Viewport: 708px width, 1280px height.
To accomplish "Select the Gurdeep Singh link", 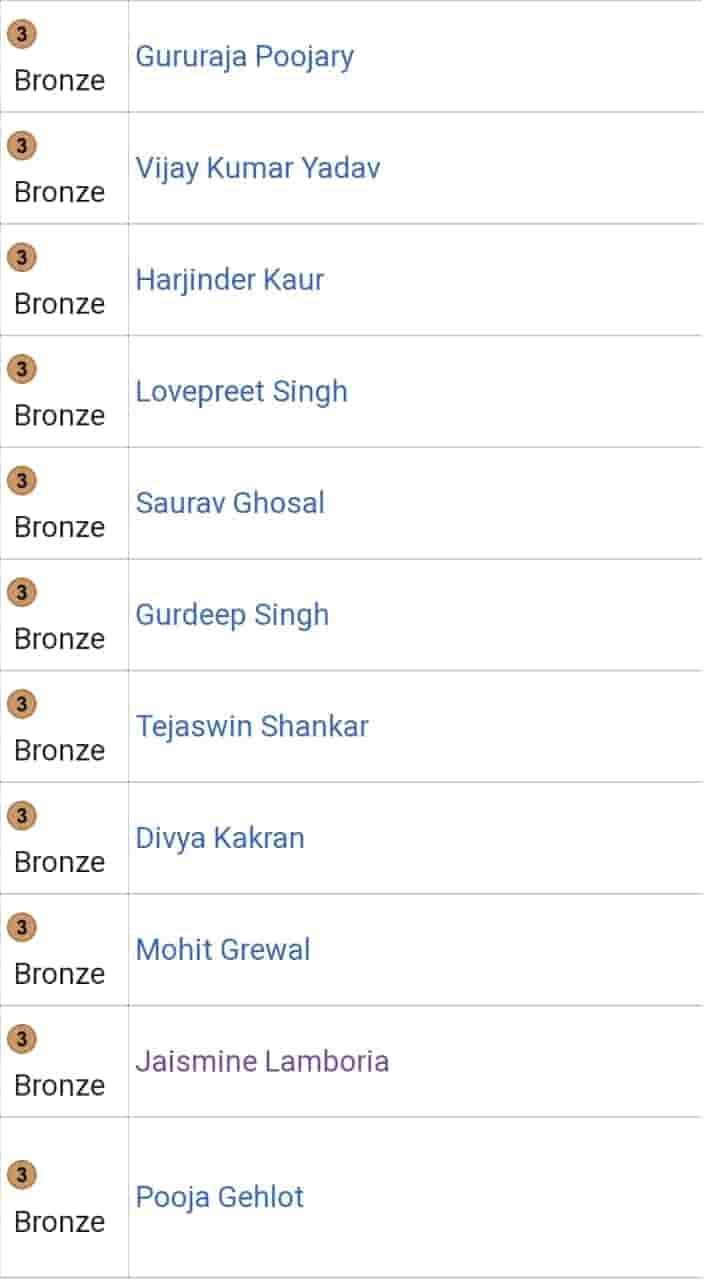I will click(232, 615).
